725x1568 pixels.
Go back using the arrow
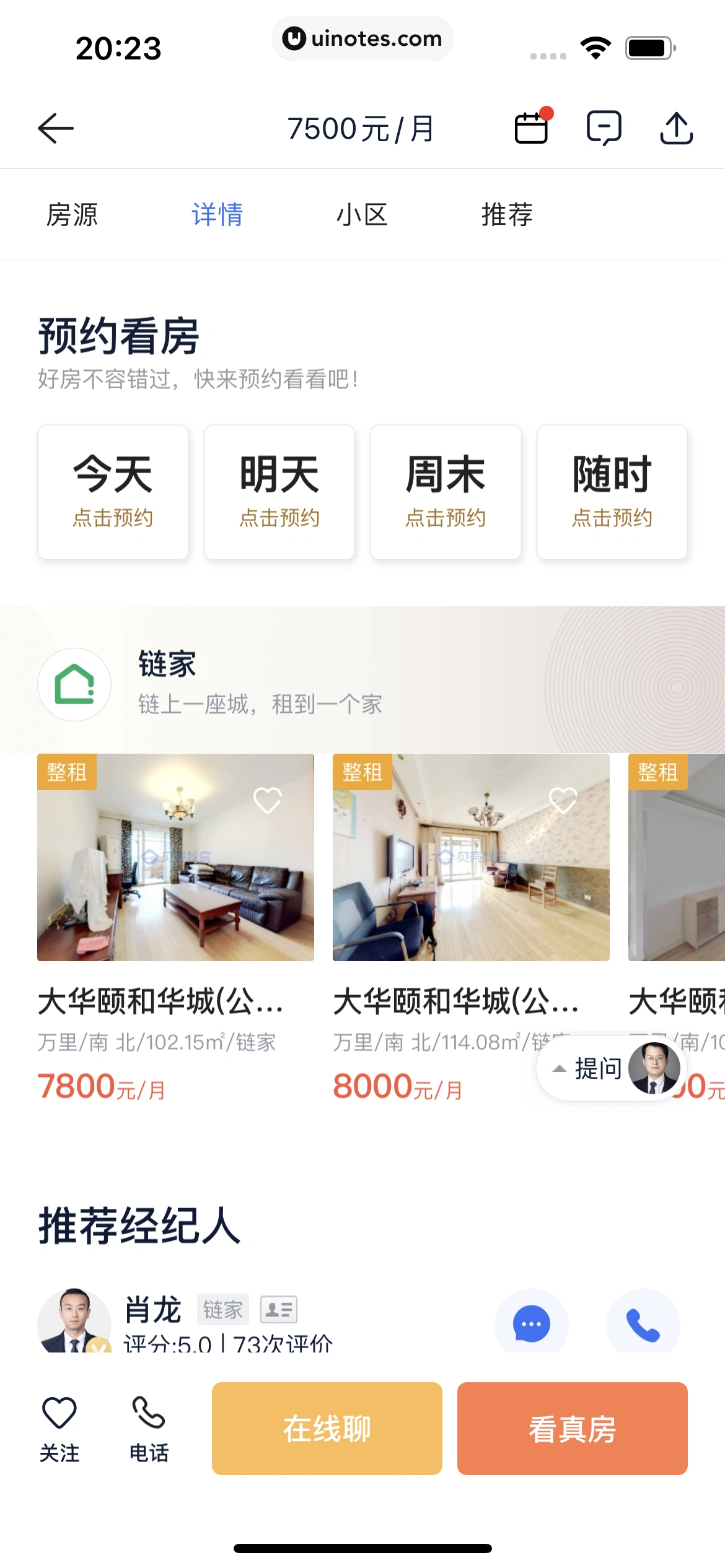[56, 128]
